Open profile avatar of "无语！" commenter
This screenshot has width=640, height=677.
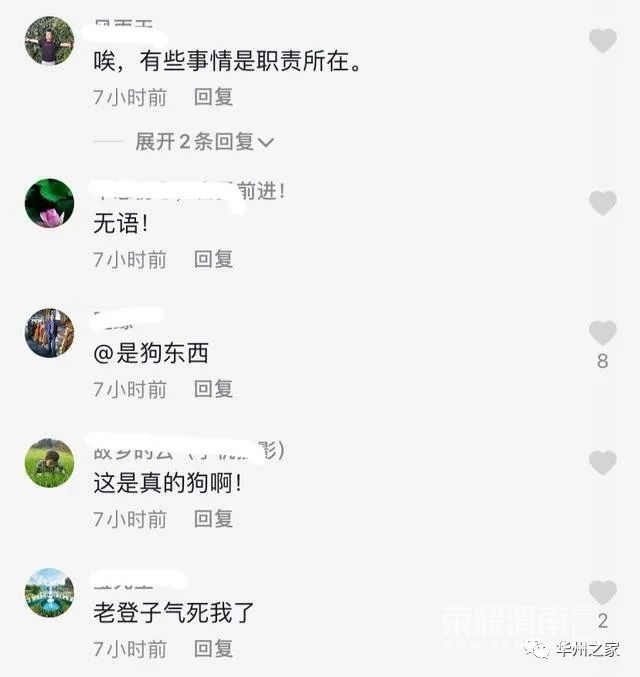pos(49,203)
